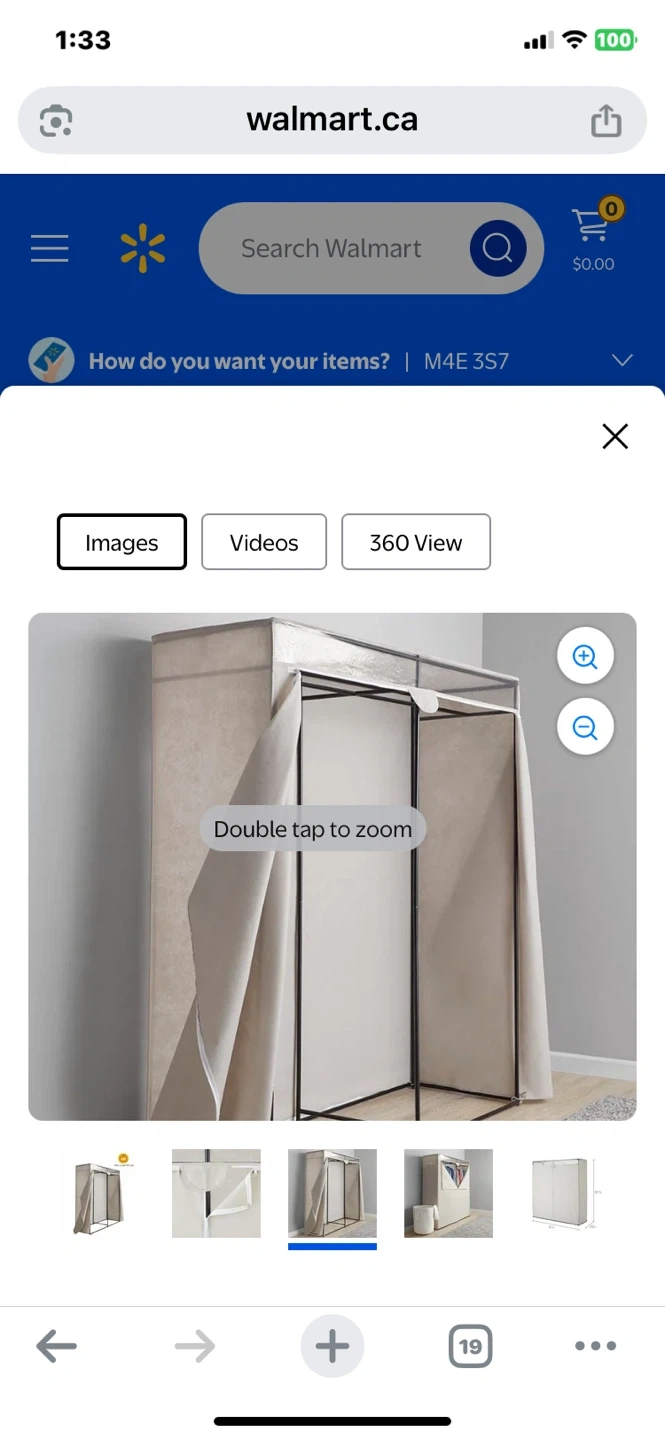View the 19 open tabs
This screenshot has width=665, height=1440.
[470, 1346]
